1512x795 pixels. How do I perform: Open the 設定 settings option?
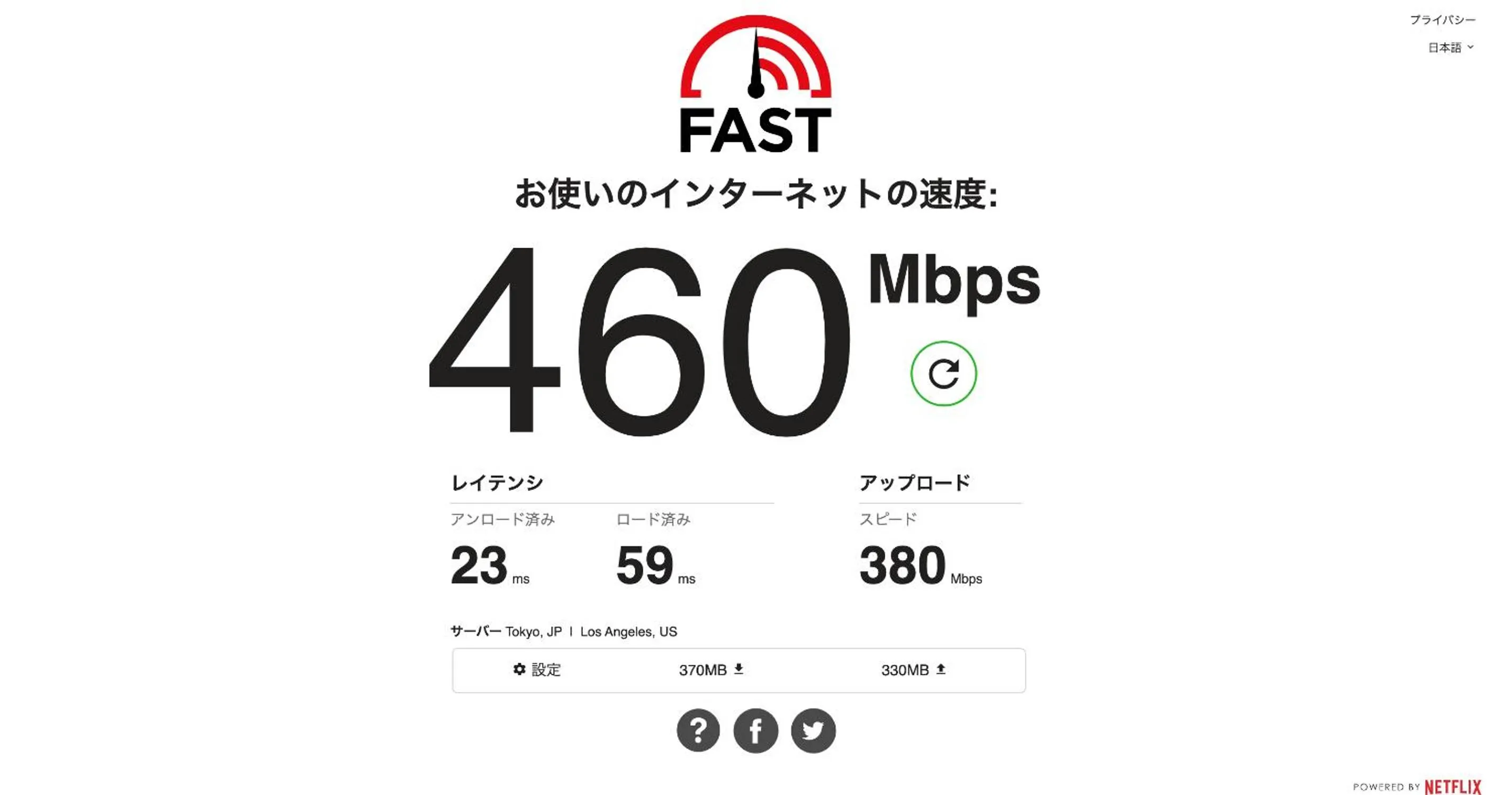(537, 670)
